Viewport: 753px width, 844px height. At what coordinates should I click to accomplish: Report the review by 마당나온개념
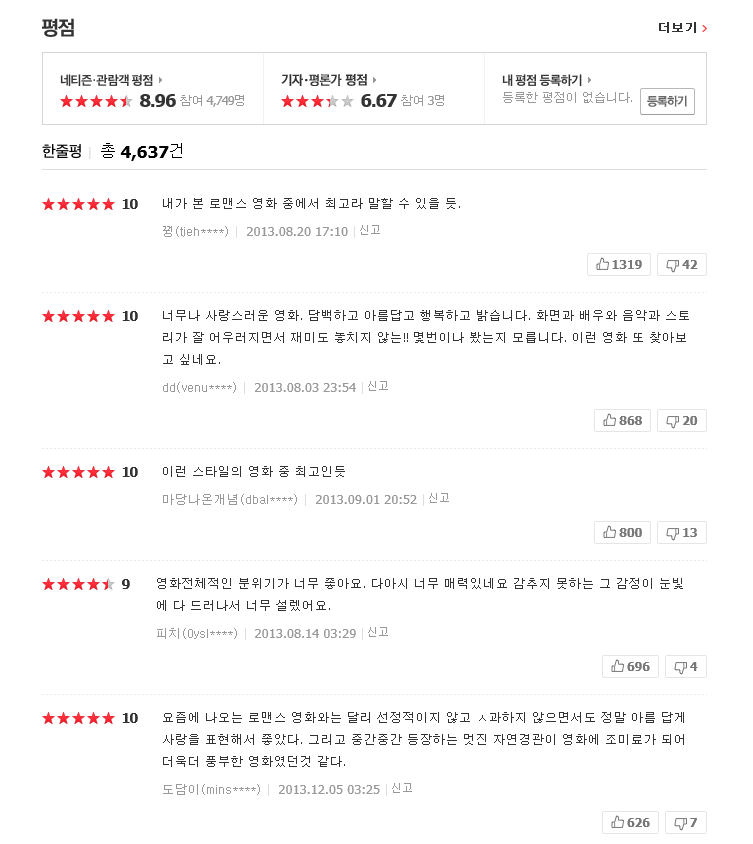(x=439, y=498)
